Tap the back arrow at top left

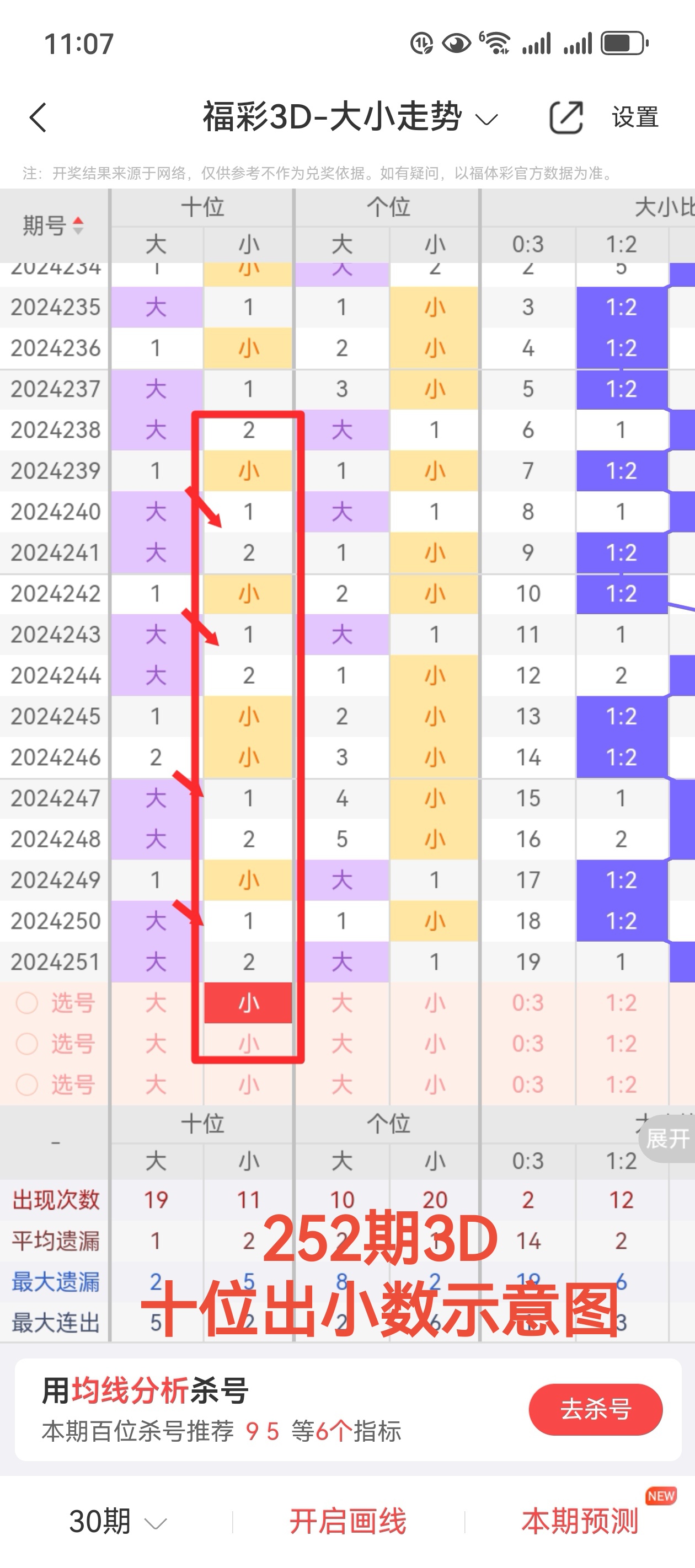39,117
